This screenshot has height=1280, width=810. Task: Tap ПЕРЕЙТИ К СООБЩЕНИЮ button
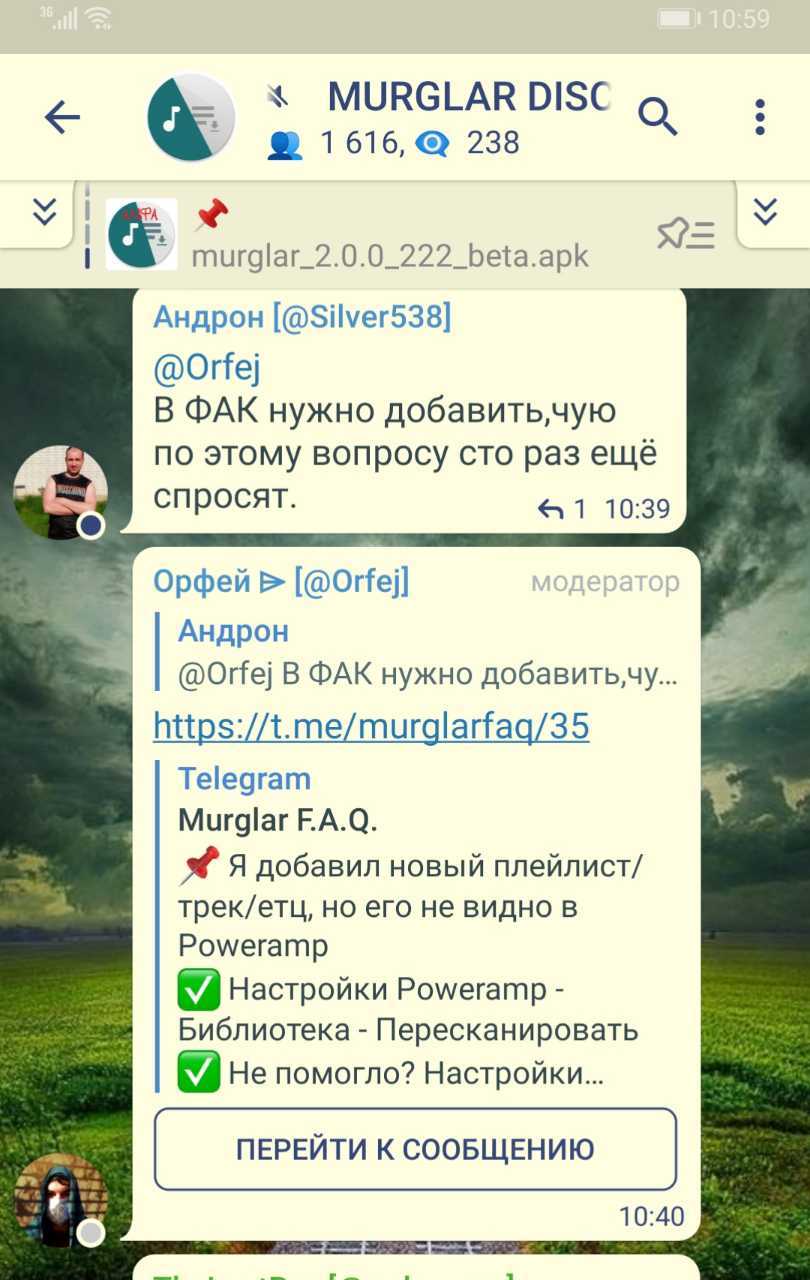(x=415, y=1149)
